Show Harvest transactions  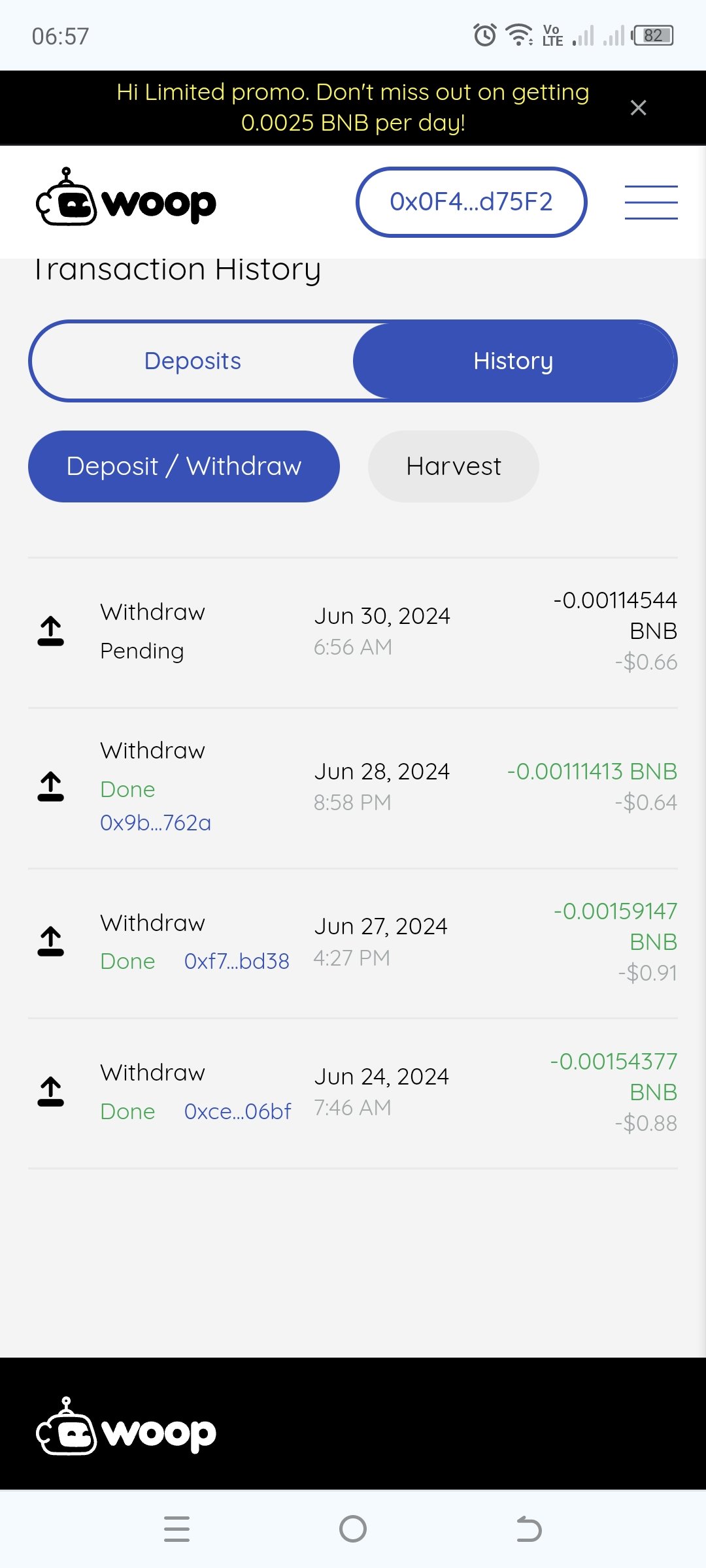454,466
